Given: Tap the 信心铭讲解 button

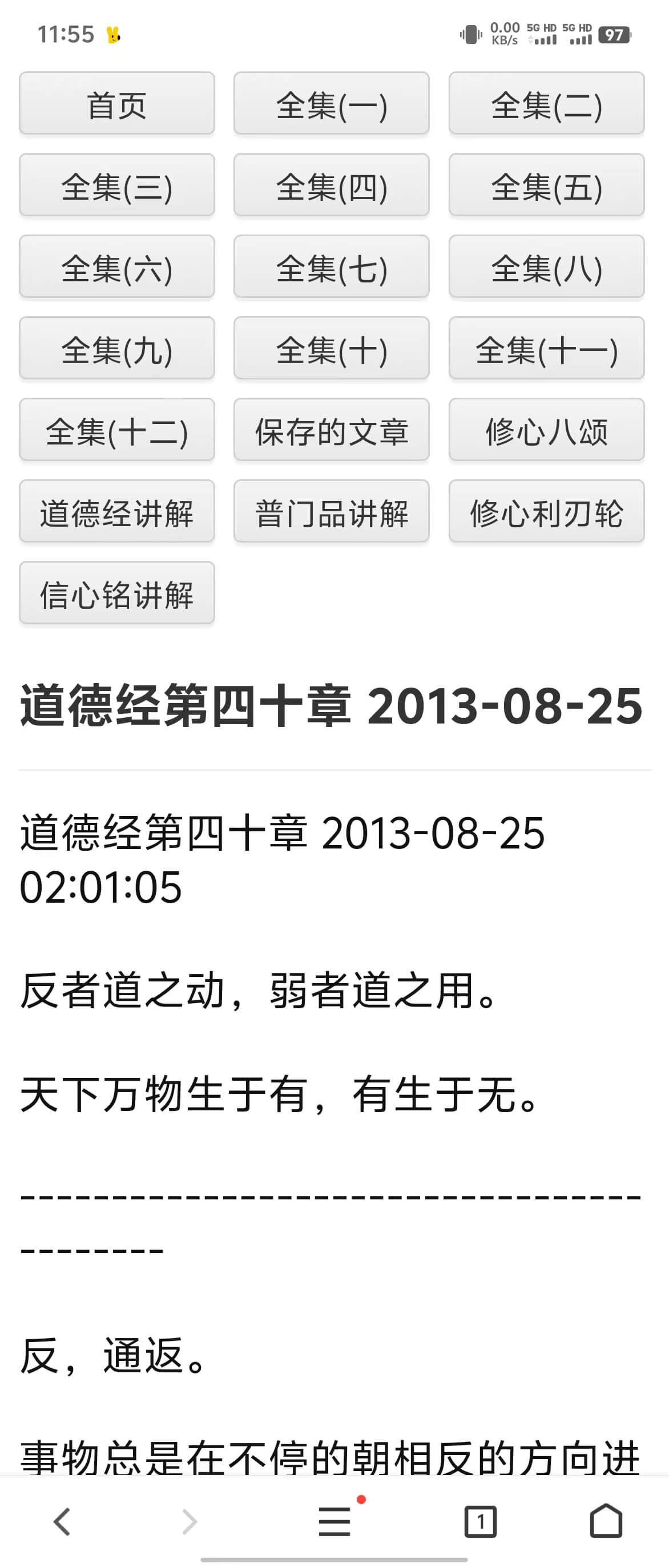Looking at the screenshot, I should [x=116, y=593].
